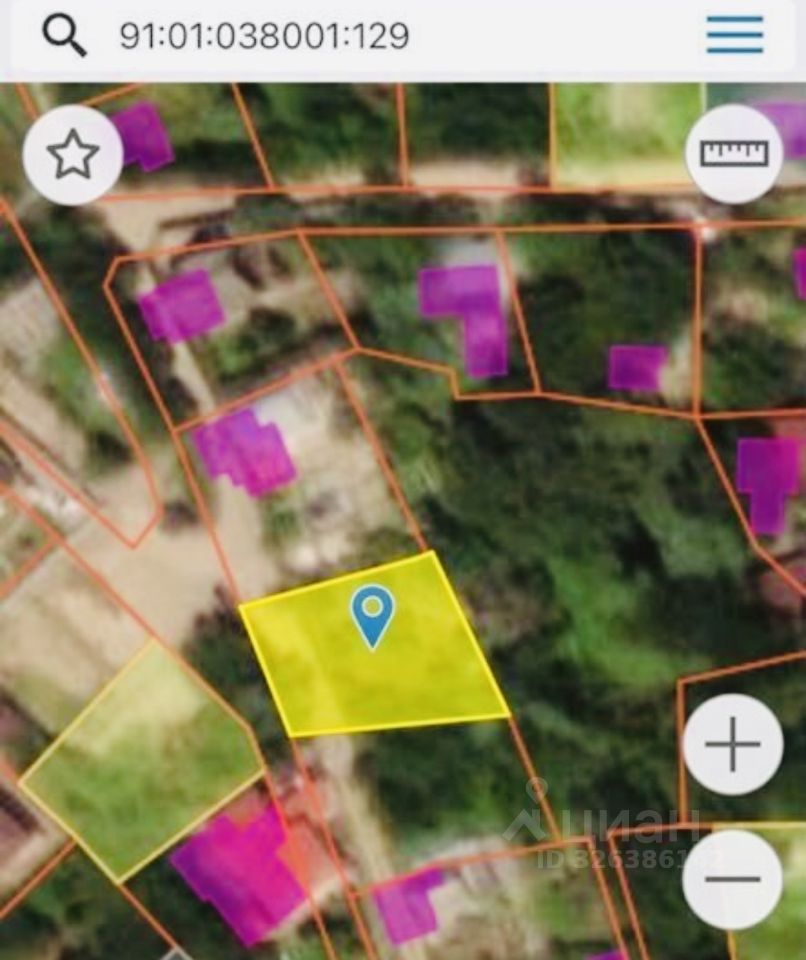This screenshot has width=806, height=960.
Task: Edit cadastral number 91:01:038001:129 in search field
Action: click(x=264, y=37)
